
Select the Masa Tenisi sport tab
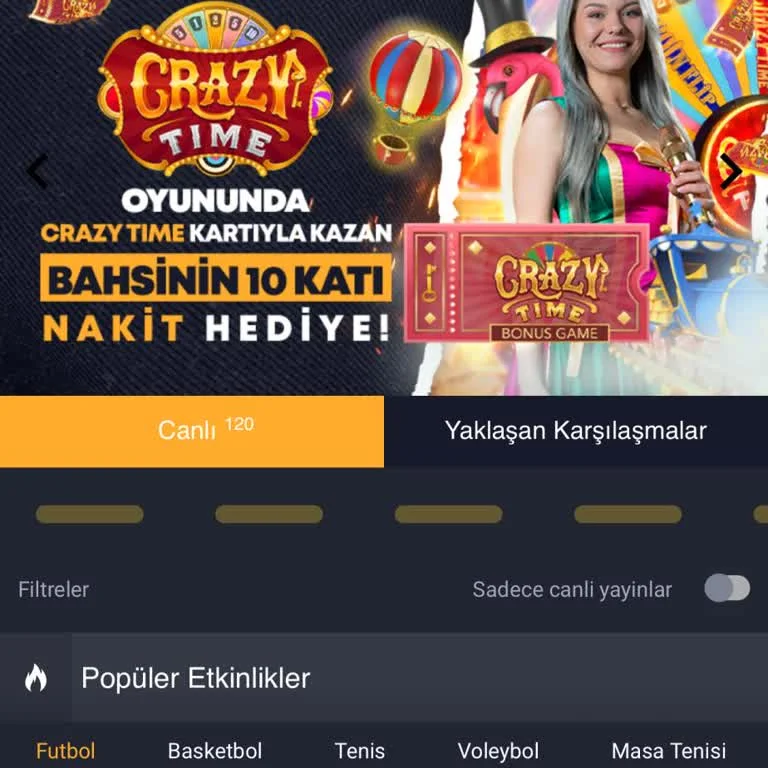[x=669, y=751]
